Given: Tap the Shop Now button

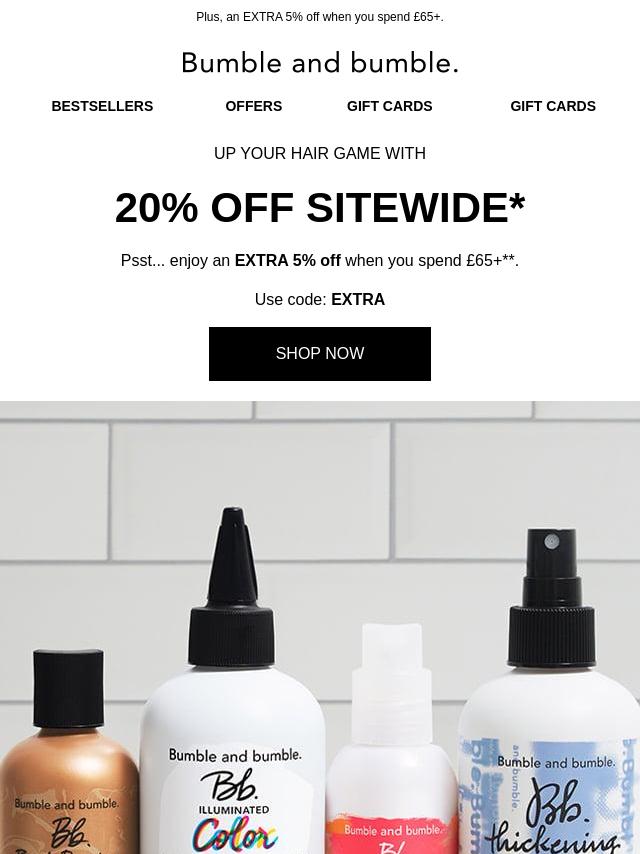Looking at the screenshot, I should (320, 354).
